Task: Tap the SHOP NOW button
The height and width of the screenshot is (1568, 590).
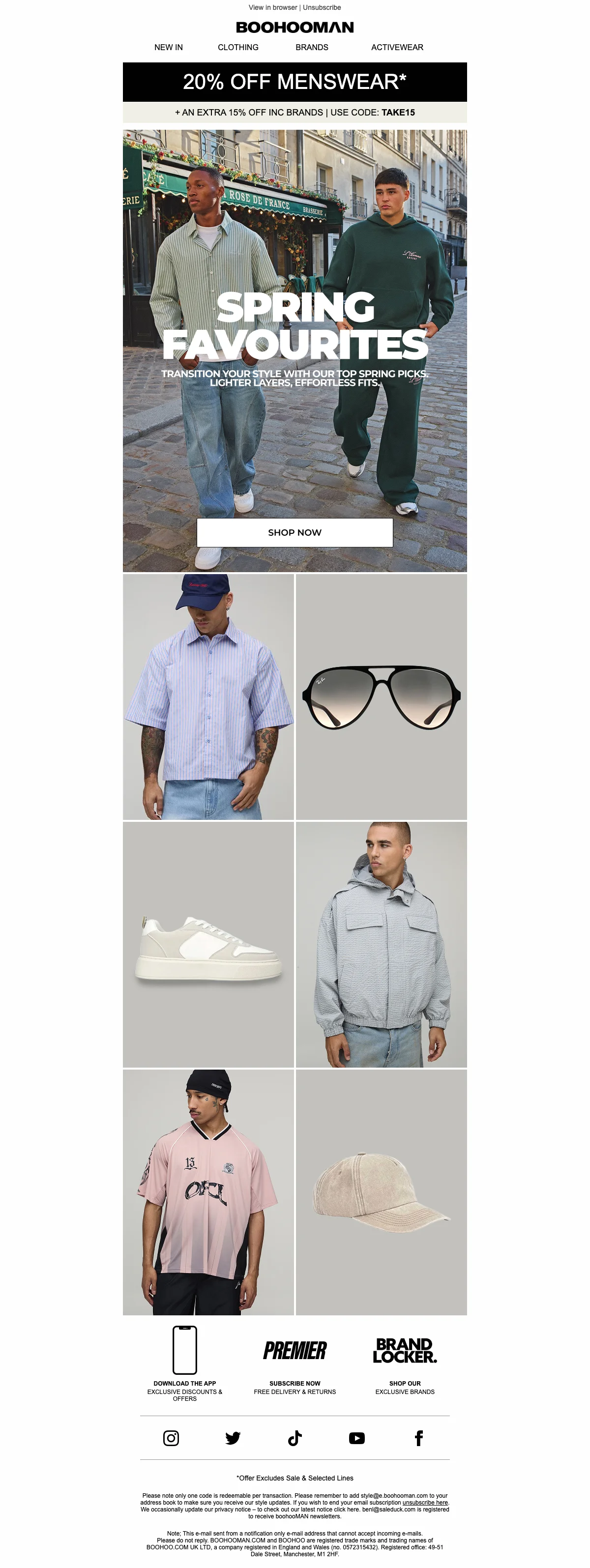Action: (x=295, y=532)
